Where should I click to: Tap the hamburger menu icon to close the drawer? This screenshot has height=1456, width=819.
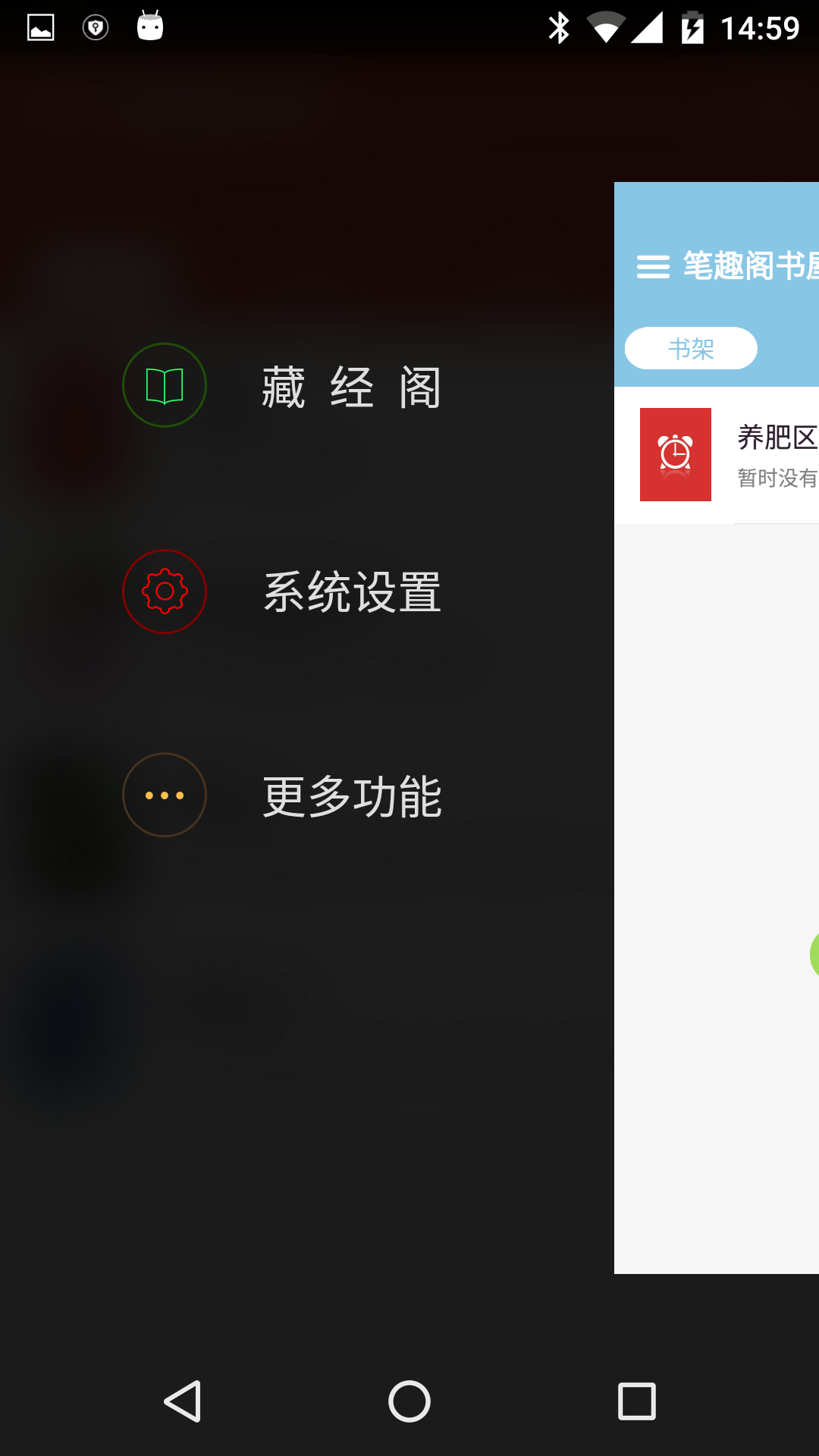[x=653, y=267]
